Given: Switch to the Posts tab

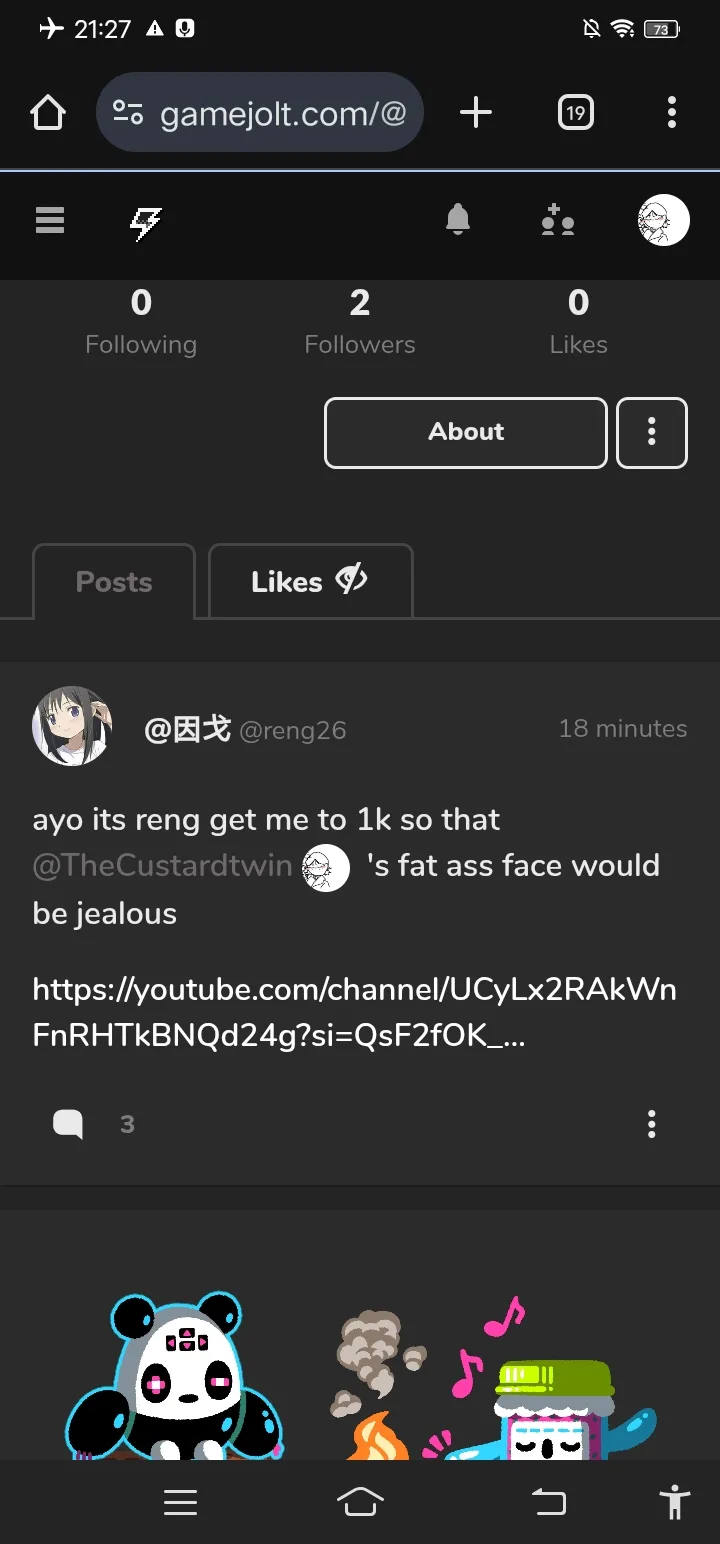Looking at the screenshot, I should [114, 582].
